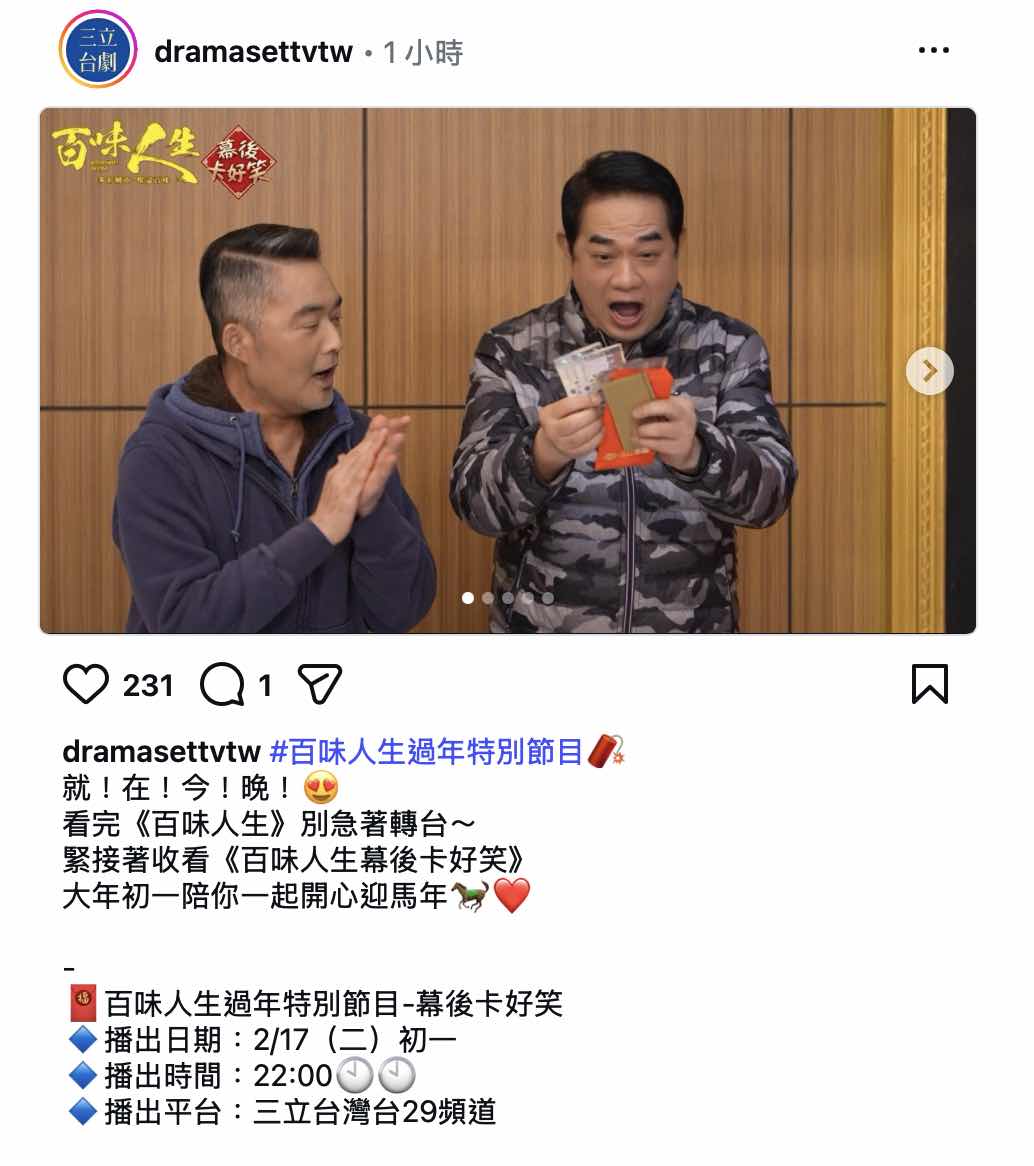
Task: Open dramasettvtw username in post header
Action: 253,52
